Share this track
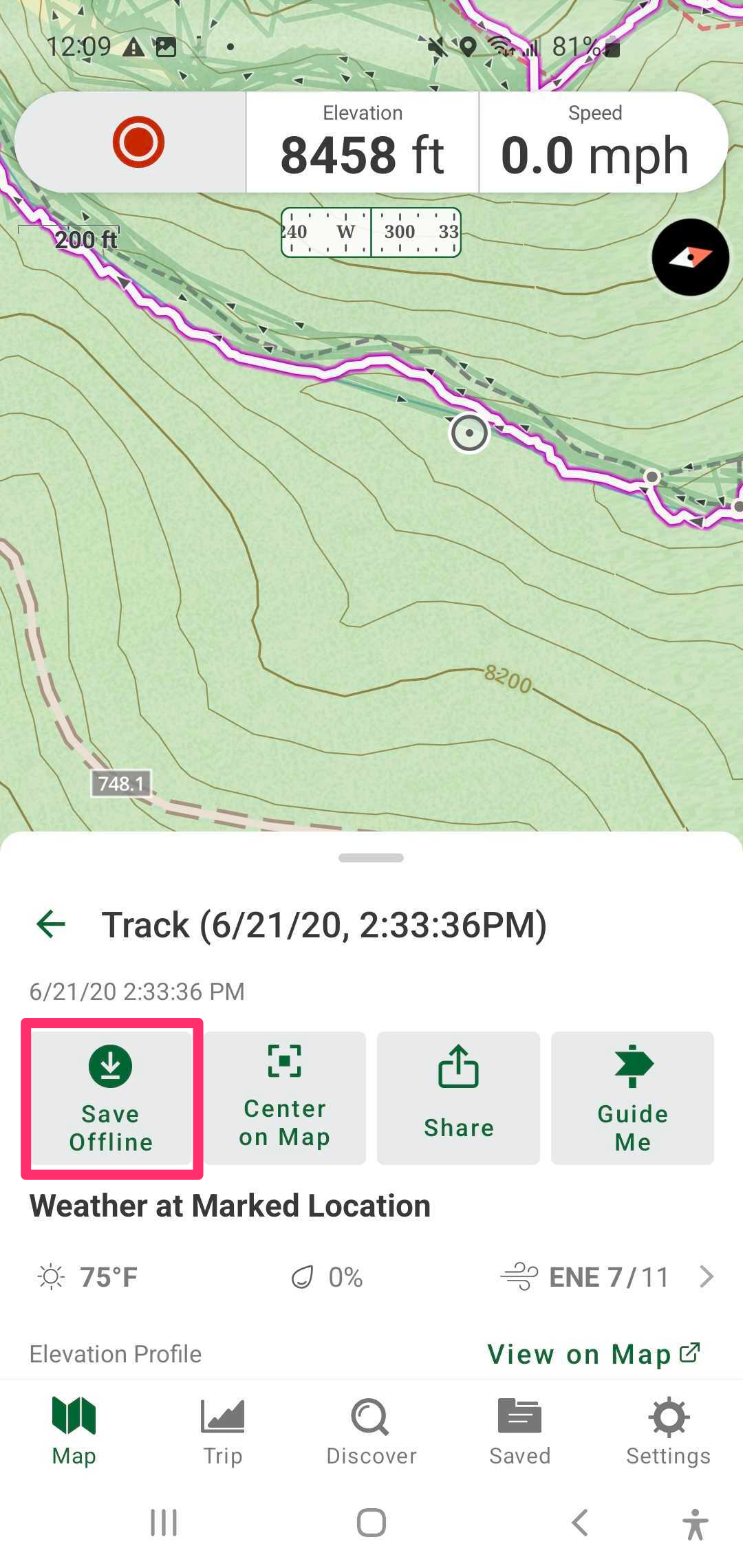Viewport: 743px width, 1568px height. click(x=458, y=1098)
